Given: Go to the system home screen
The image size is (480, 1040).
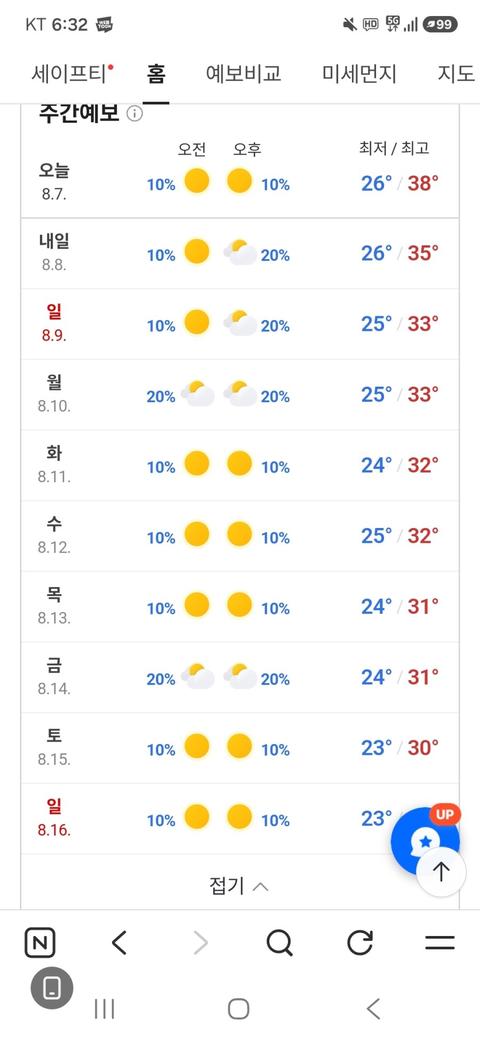Looking at the screenshot, I should [x=239, y=1009].
